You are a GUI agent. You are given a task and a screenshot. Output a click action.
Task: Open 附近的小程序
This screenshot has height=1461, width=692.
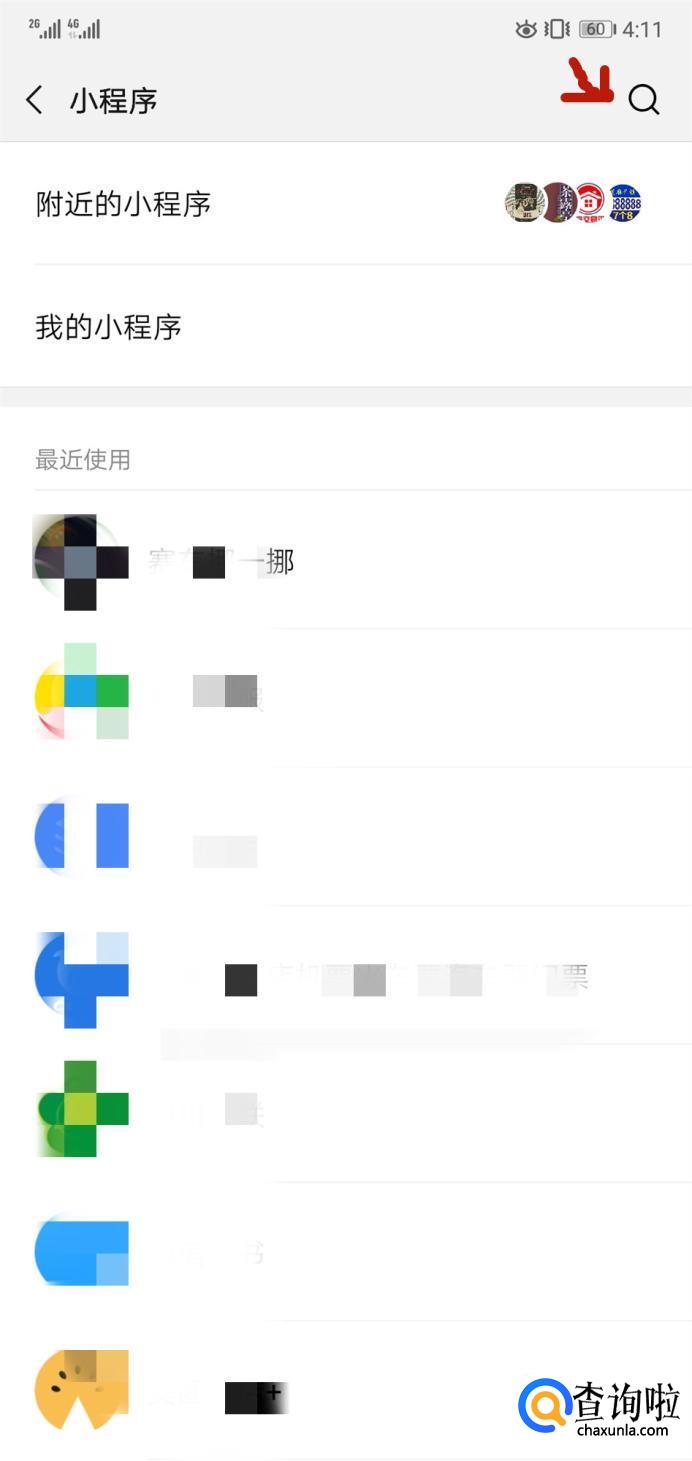pyautogui.click(x=346, y=204)
